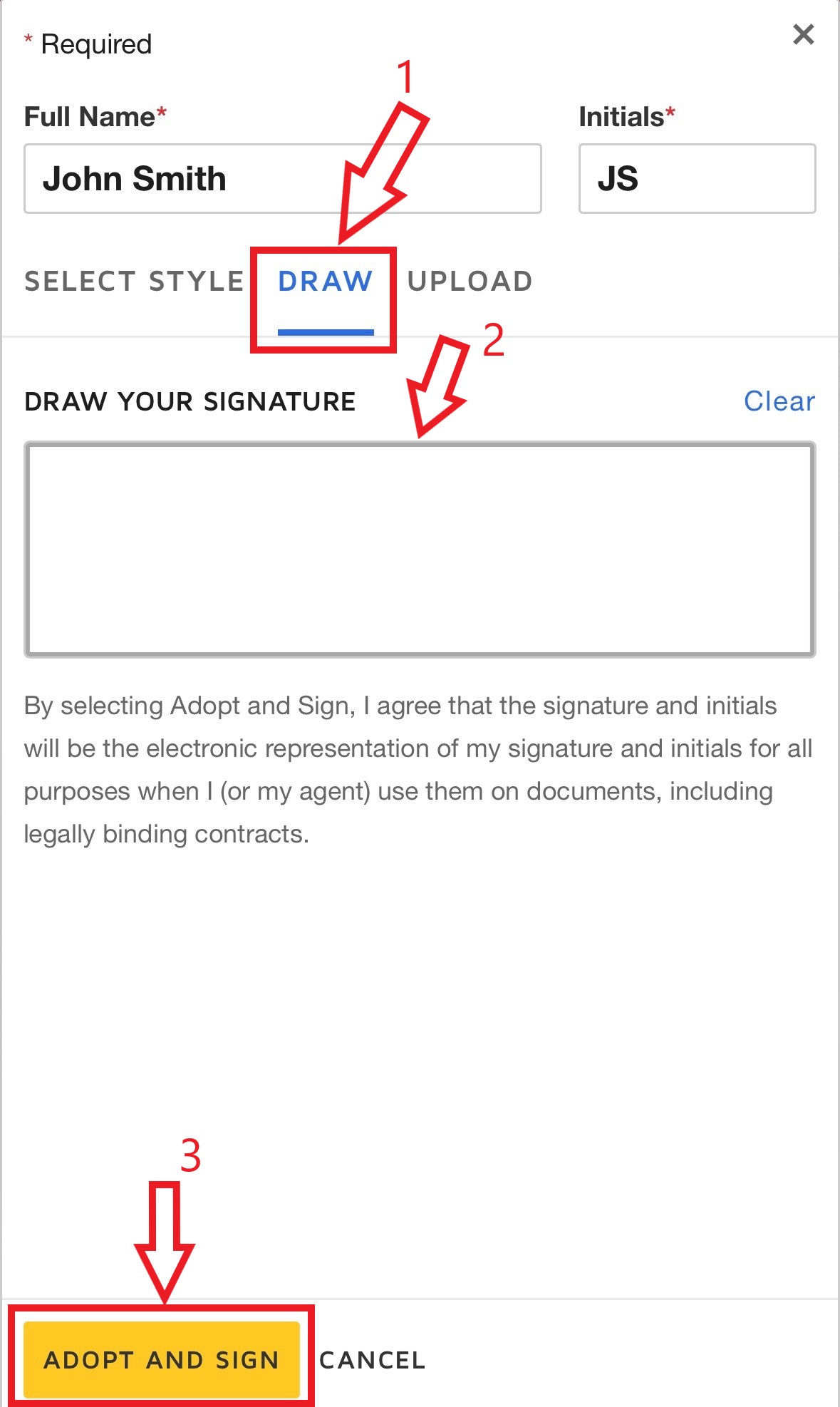Close the signature dialog with X
This screenshot has width=840, height=1407.
803,34
